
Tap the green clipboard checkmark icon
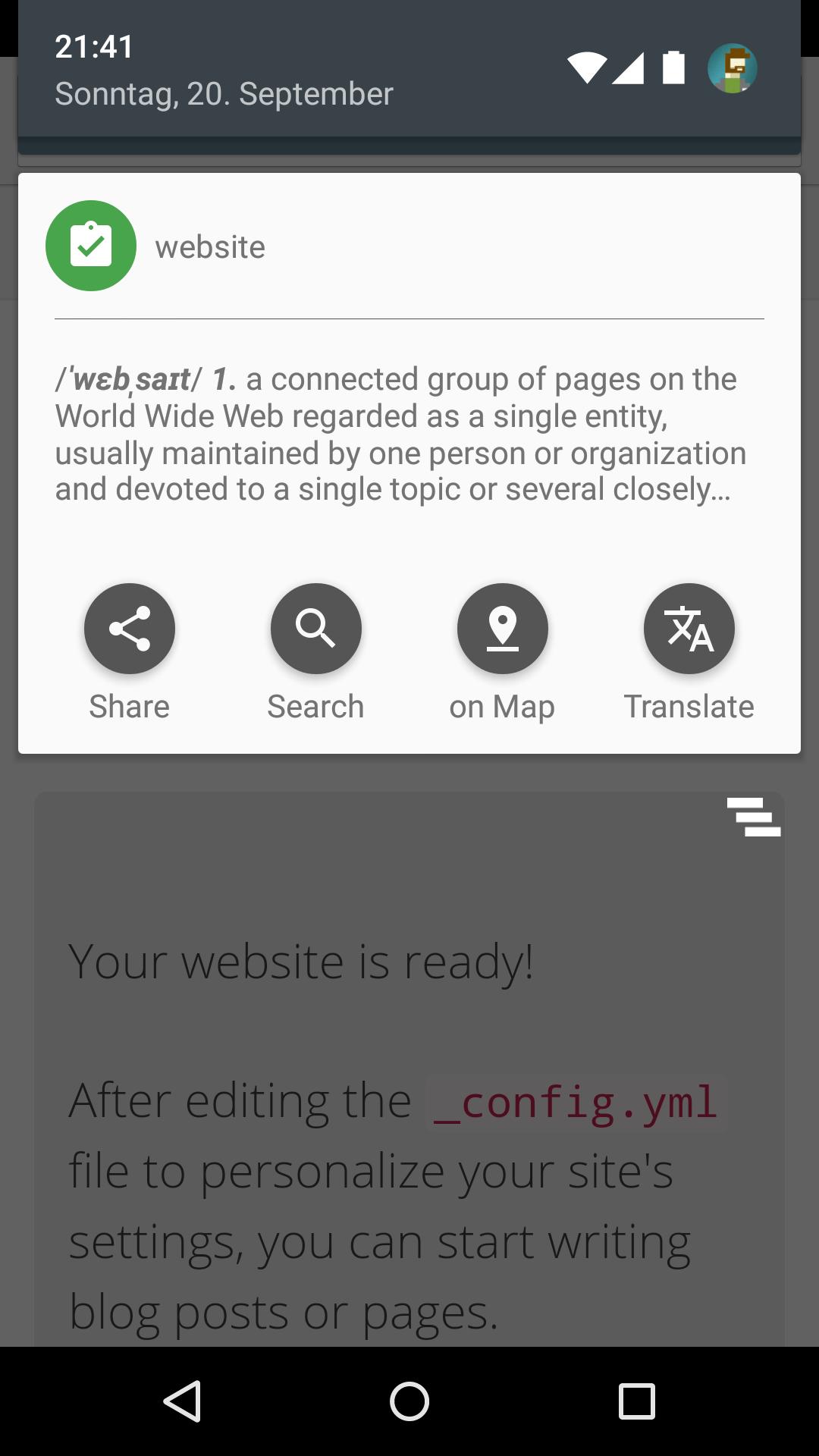tap(90, 244)
